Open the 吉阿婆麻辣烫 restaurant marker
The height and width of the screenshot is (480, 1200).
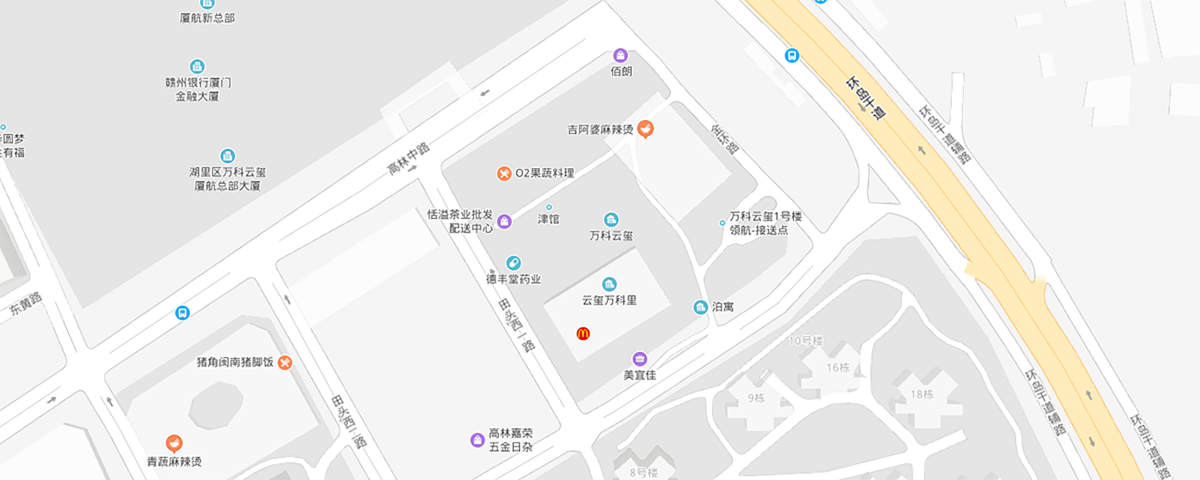point(646,129)
